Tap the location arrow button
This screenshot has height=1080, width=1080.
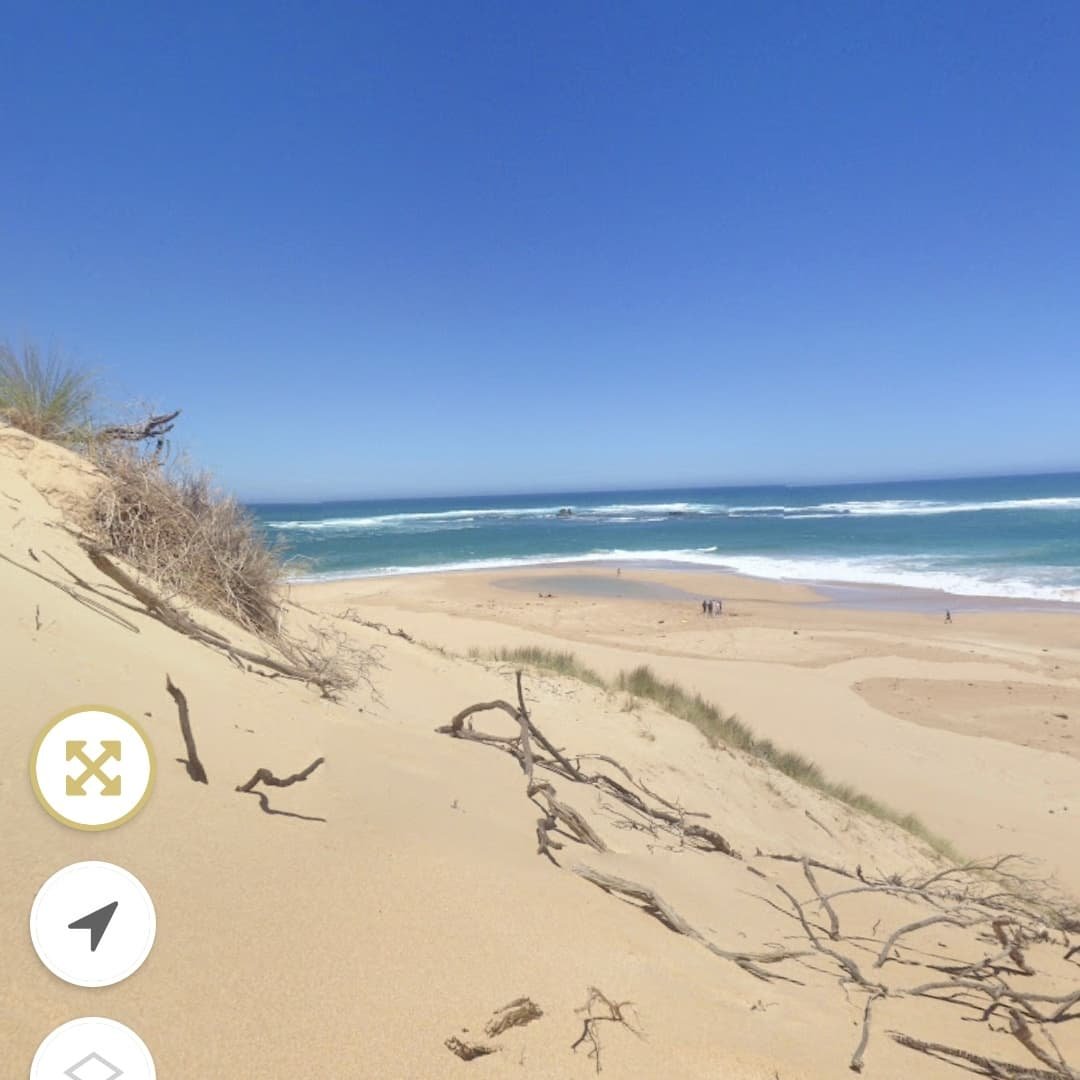(93, 924)
